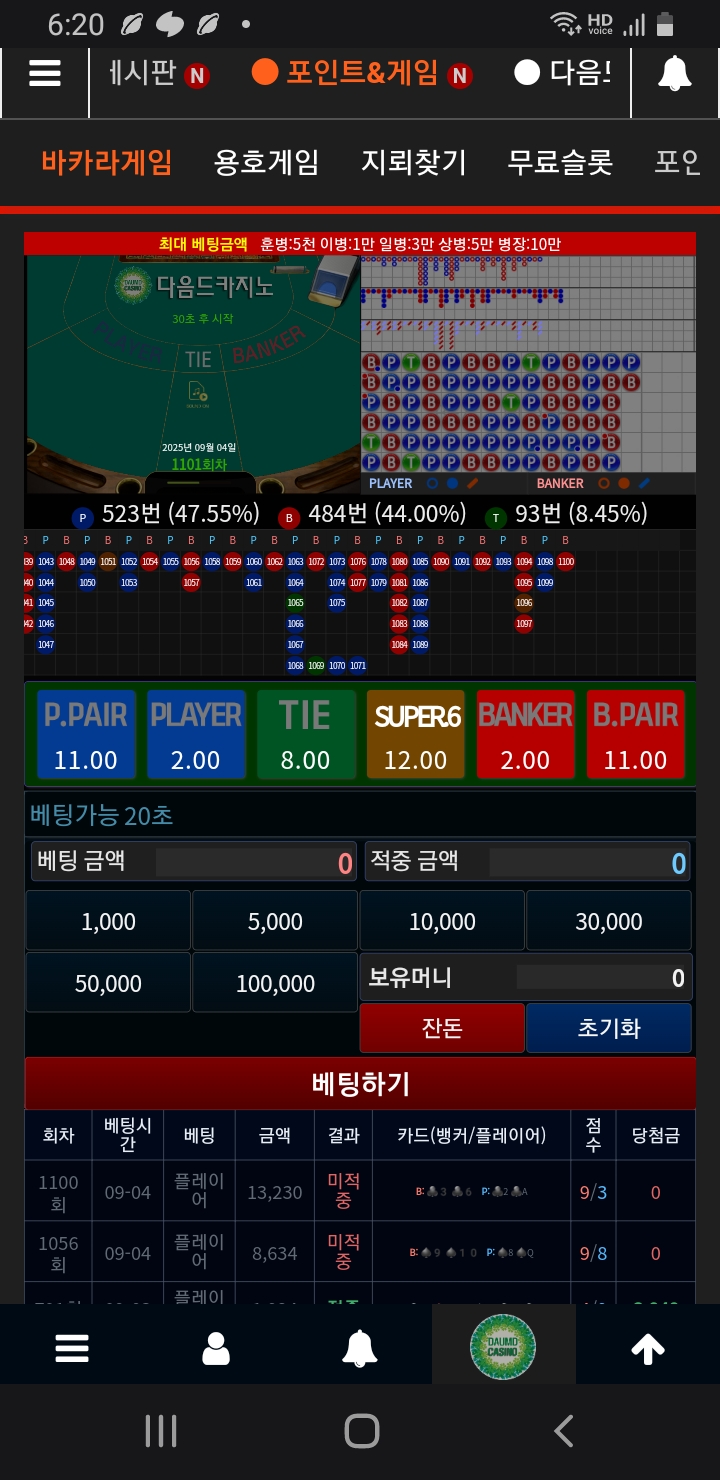
Task: Bet on SUPER6 12.00
Action: point(415,734)
